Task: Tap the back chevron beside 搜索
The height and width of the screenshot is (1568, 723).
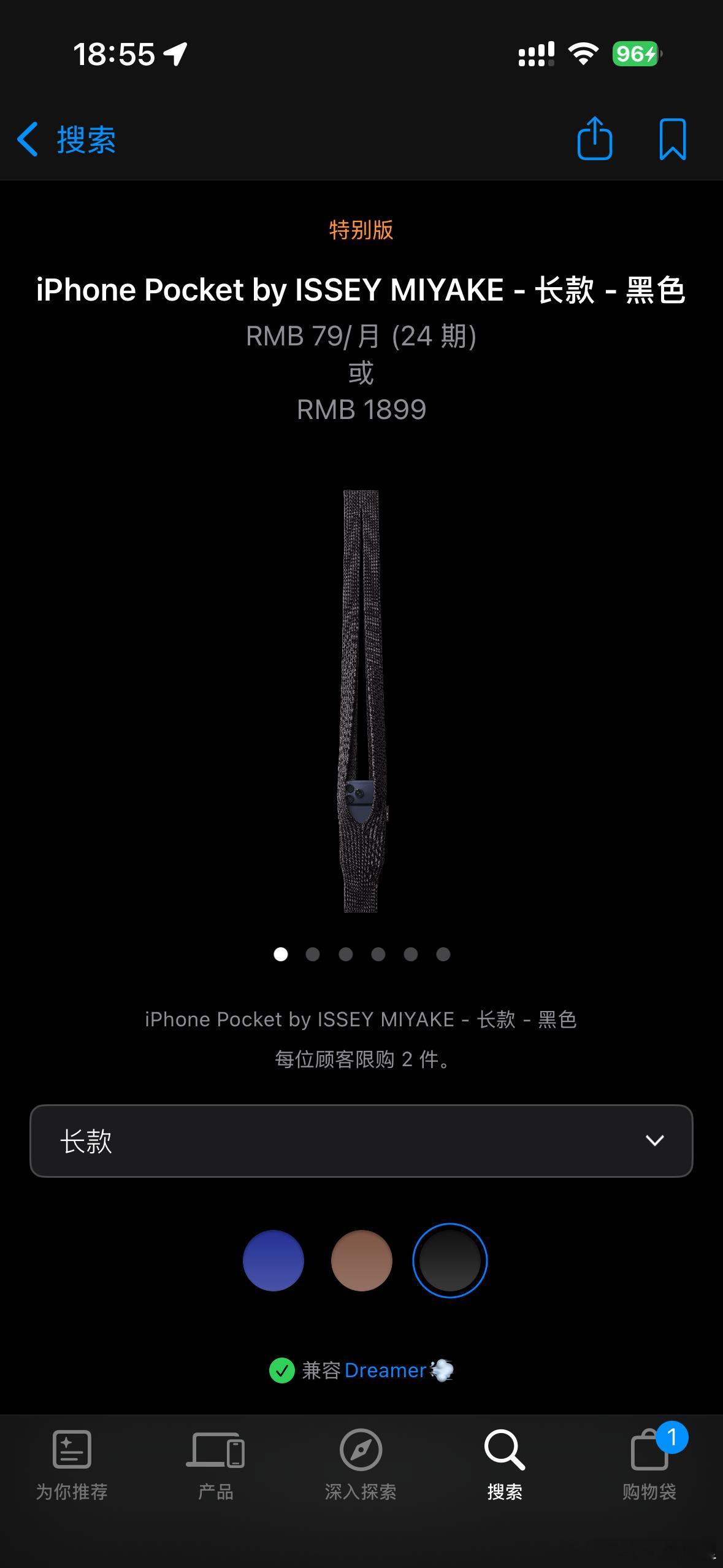Action: click(28, 139)
